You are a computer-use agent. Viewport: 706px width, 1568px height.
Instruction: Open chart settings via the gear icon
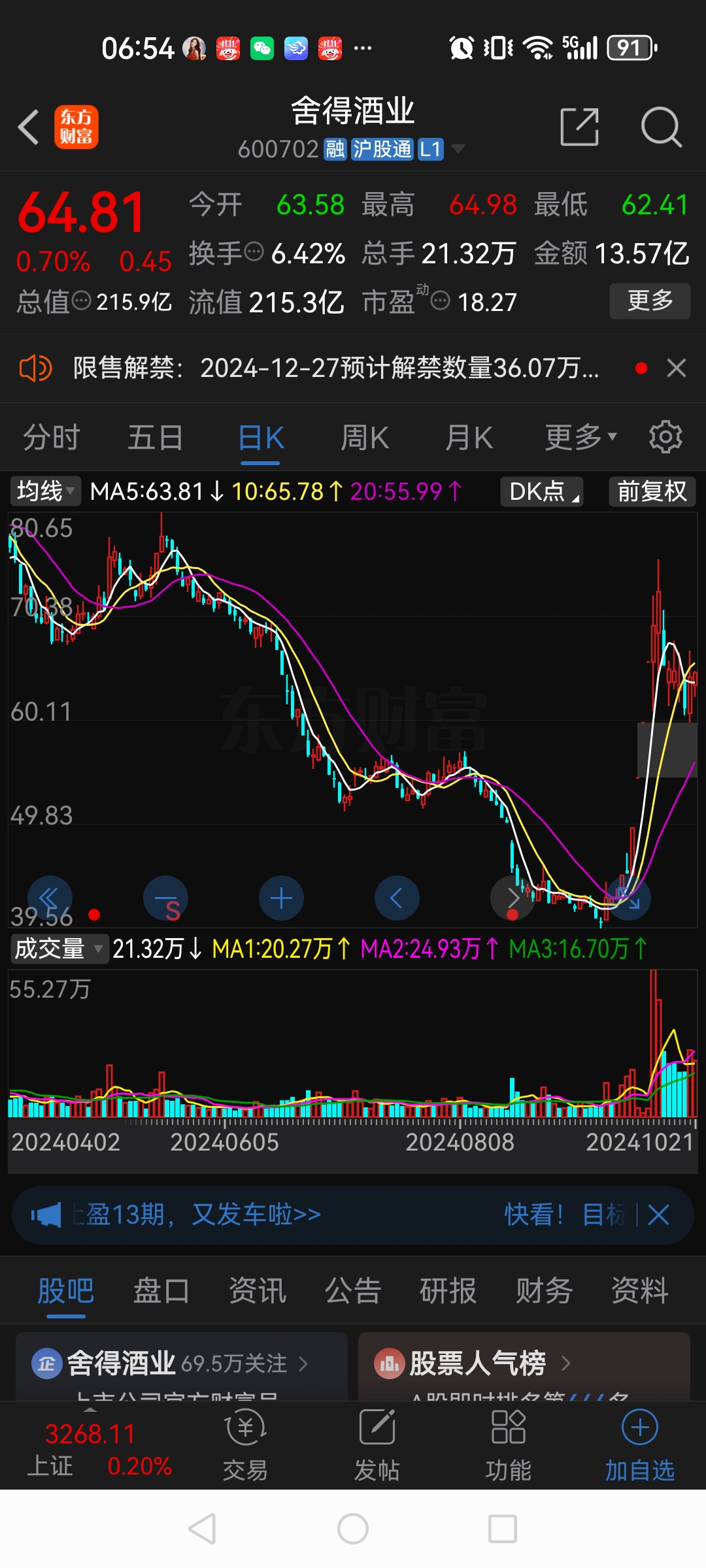coord(665,436)
